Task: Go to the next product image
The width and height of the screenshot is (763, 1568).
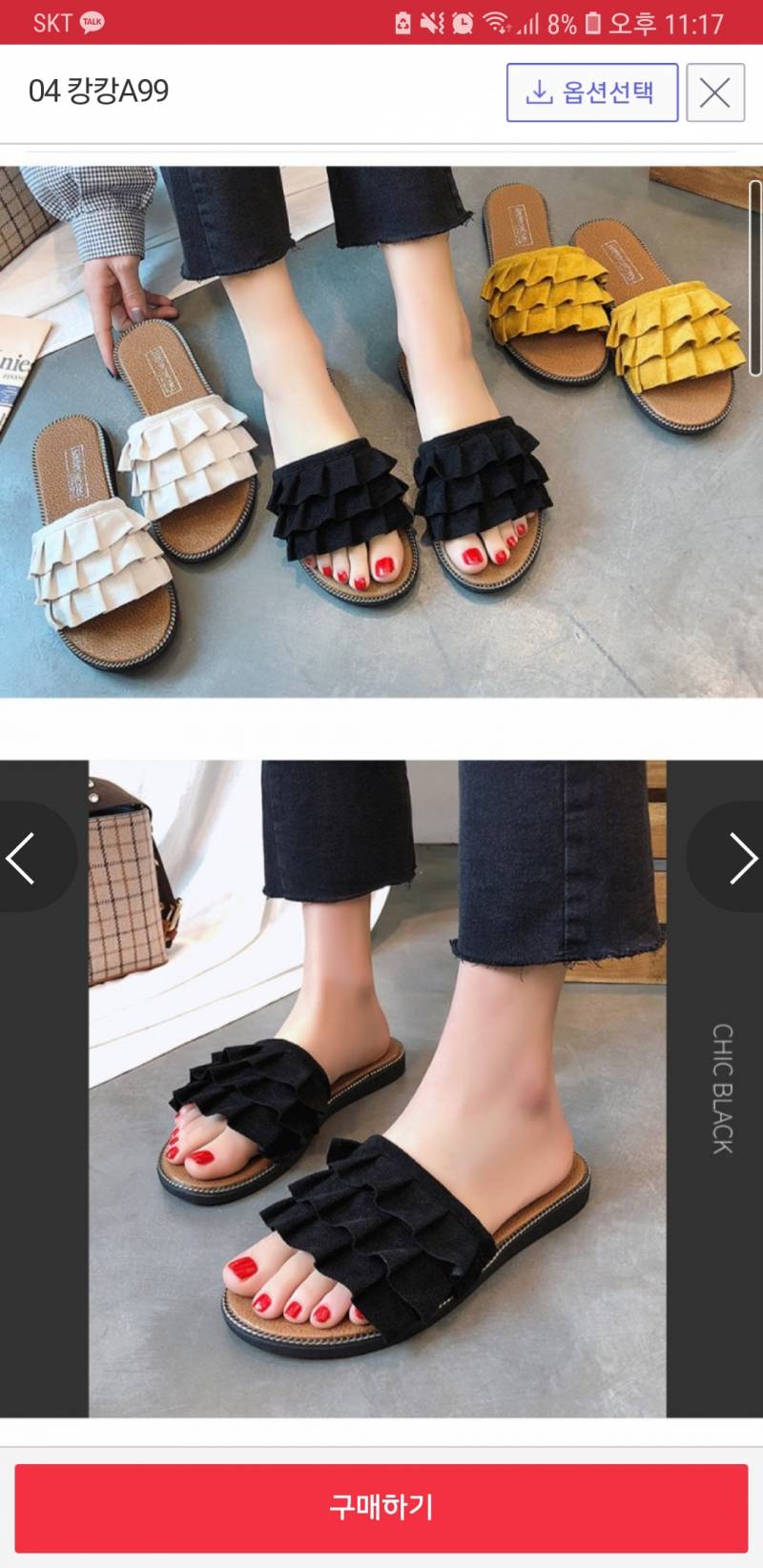Action: [739, 858]
